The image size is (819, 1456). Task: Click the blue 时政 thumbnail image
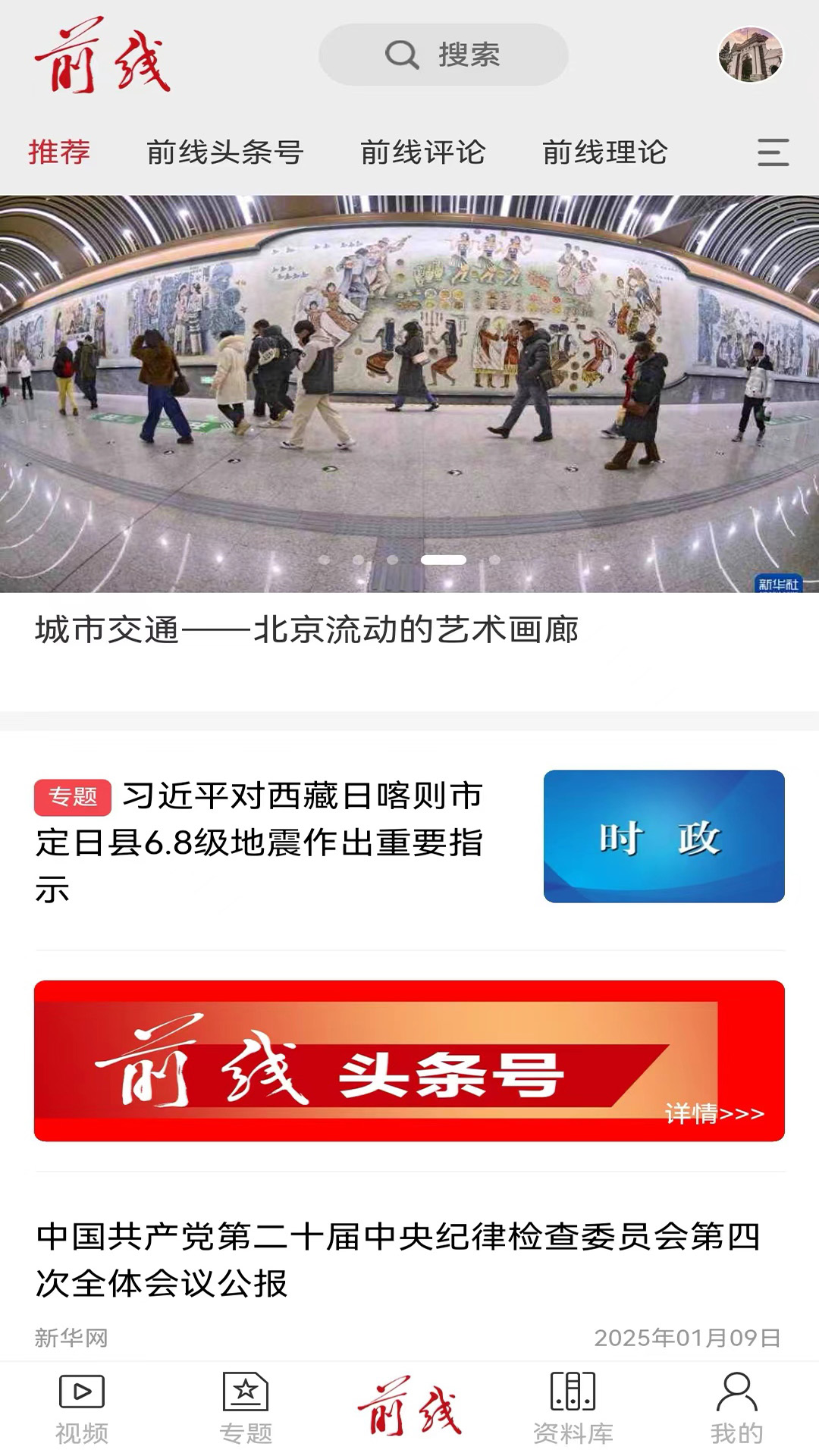665,836
